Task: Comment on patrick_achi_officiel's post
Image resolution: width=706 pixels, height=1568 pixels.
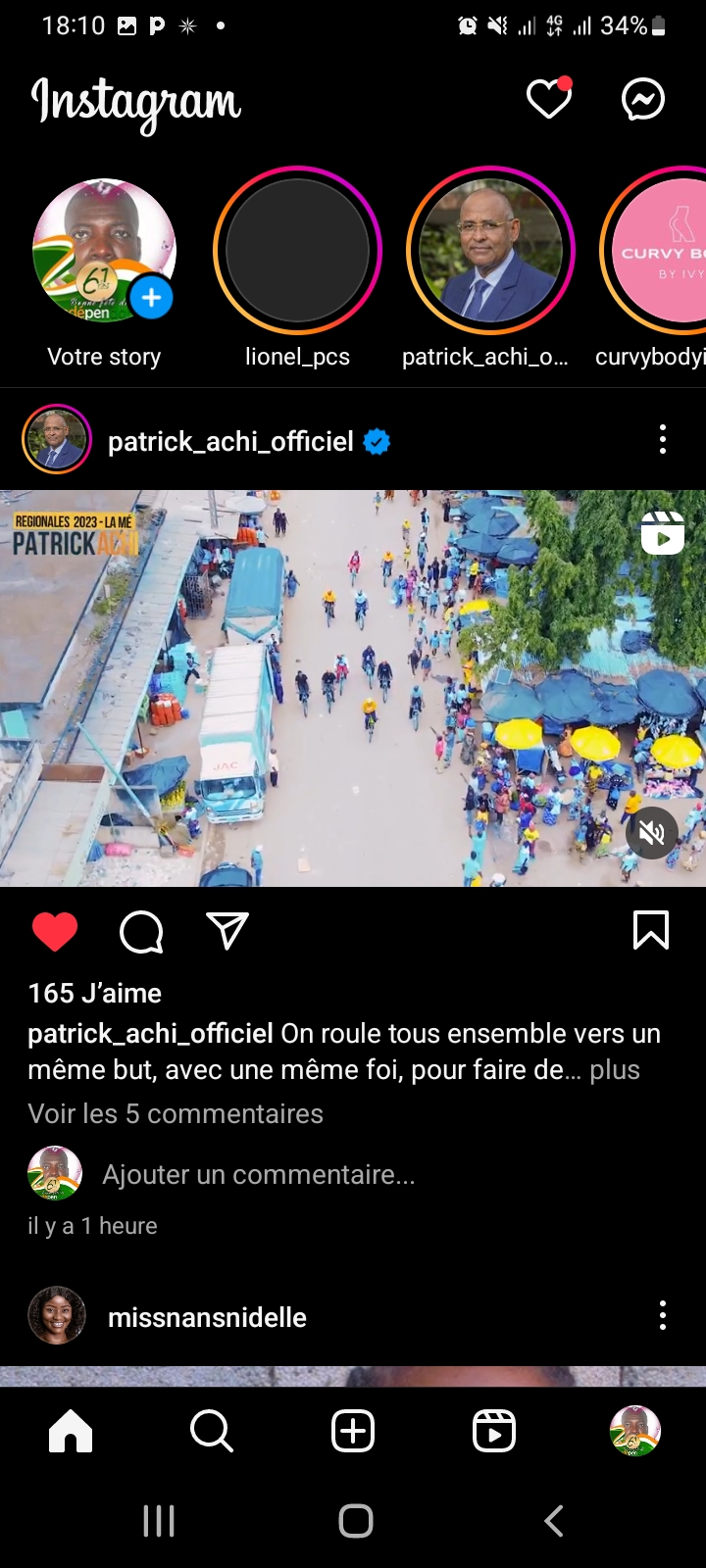Action: (x=141, y=931)
